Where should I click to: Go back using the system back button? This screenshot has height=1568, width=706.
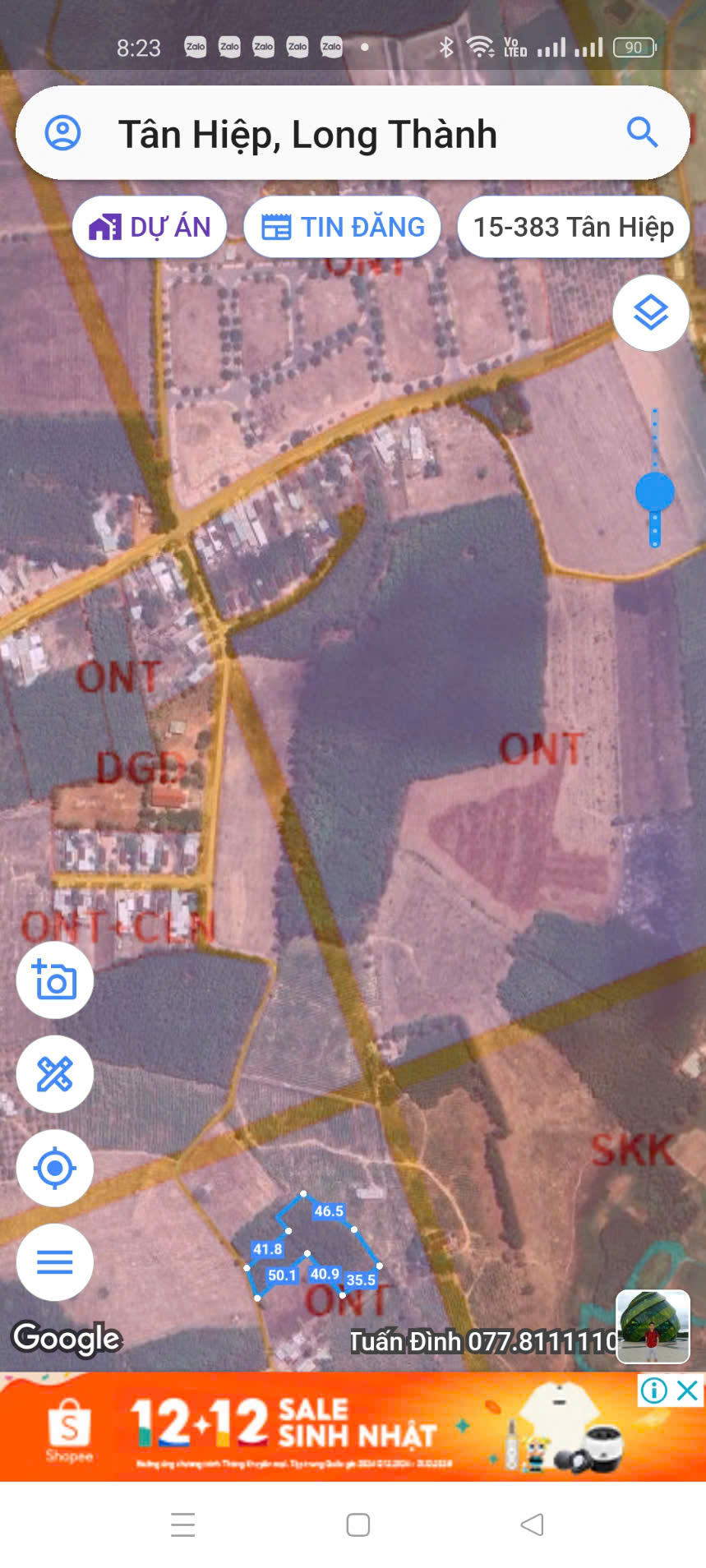(x=532, y=1524)
